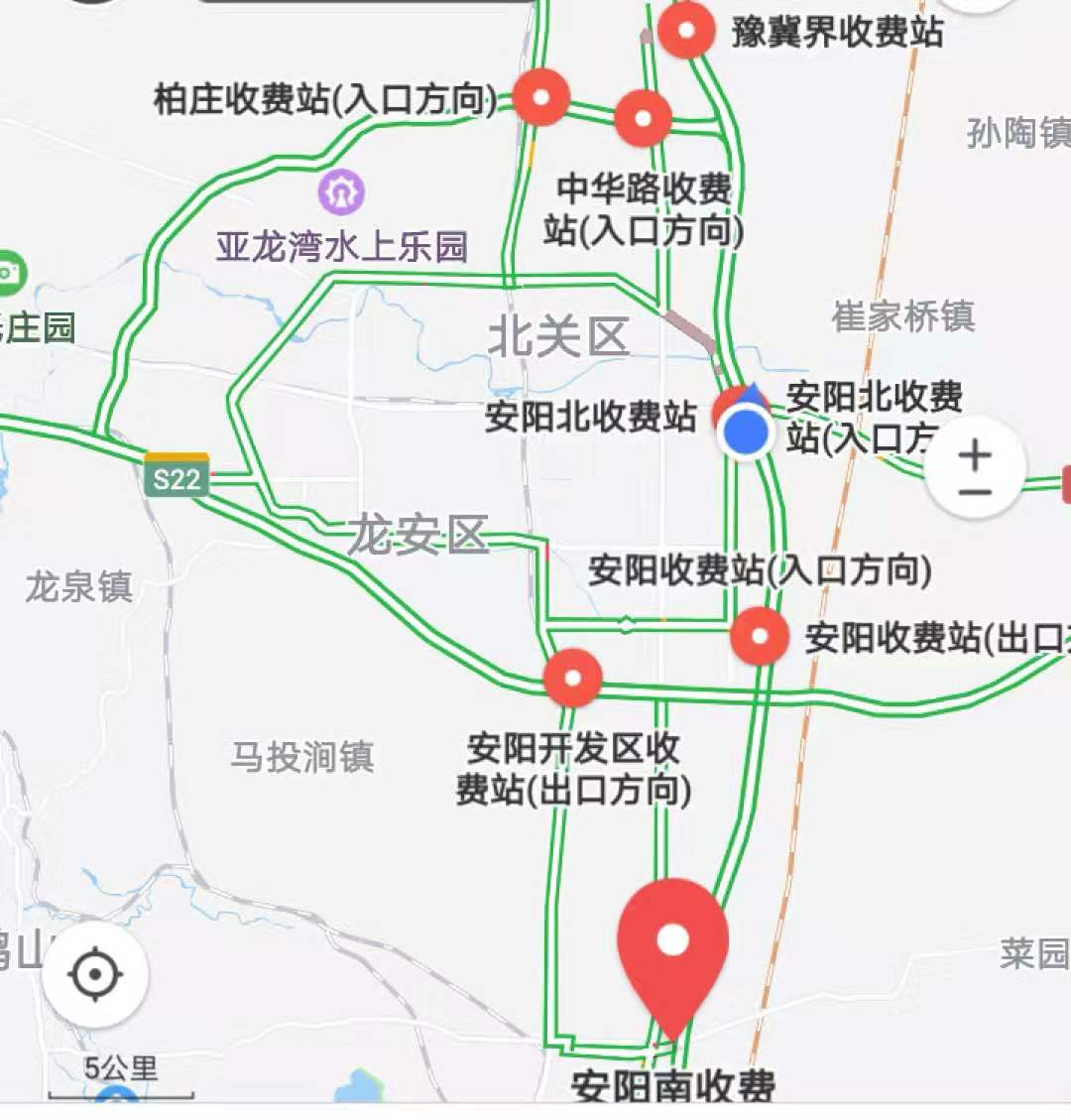This screenshot has width=1071, height=1120.
Task: Zoom out with the minus button
Action: click(x=975, y=492)
